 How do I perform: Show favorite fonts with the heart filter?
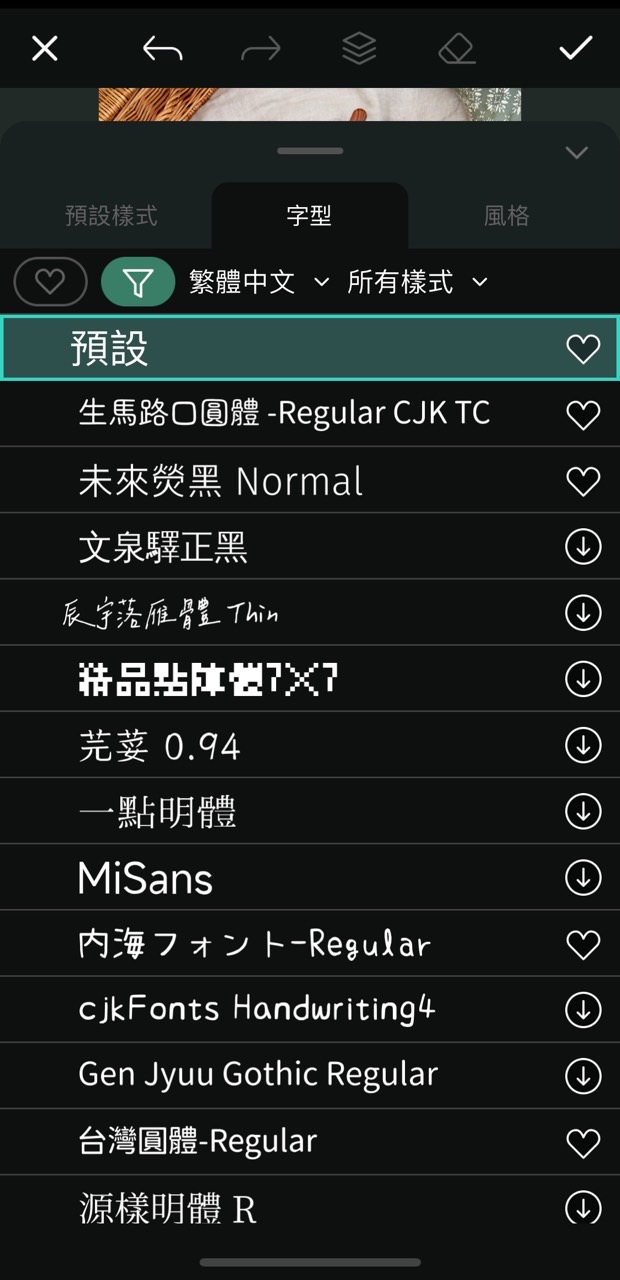(50, 282)
